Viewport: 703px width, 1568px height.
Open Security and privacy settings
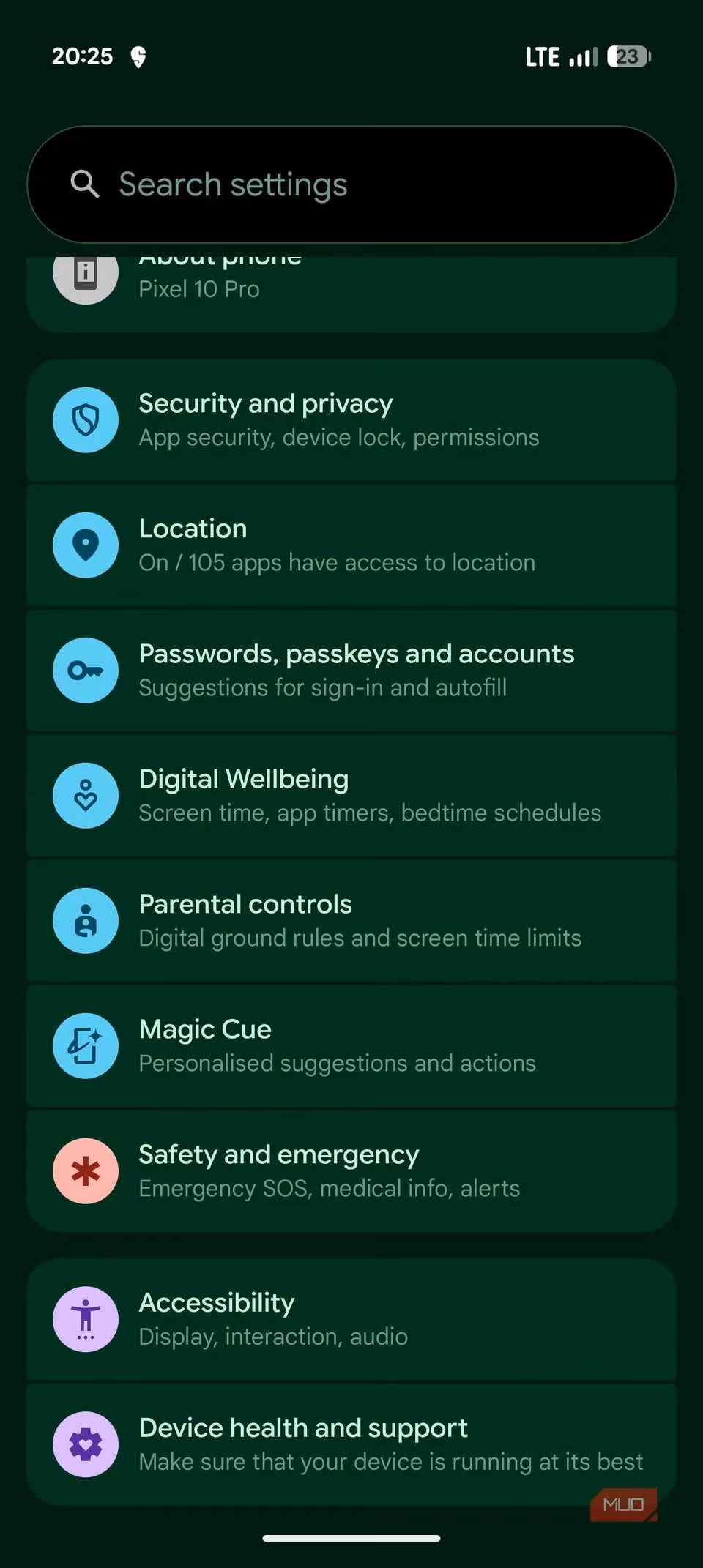[351, 419]
